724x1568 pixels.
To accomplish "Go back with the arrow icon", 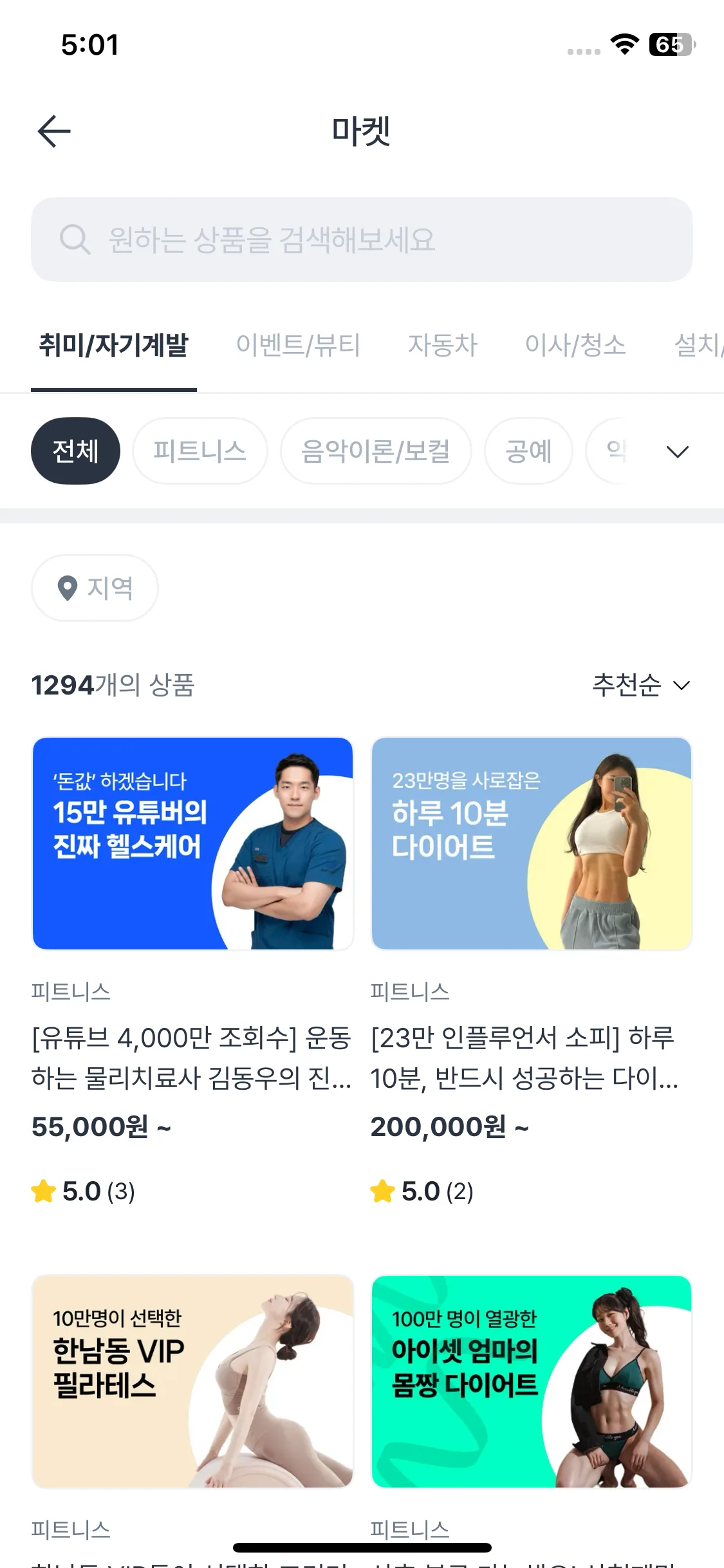I will click(54, 131).
